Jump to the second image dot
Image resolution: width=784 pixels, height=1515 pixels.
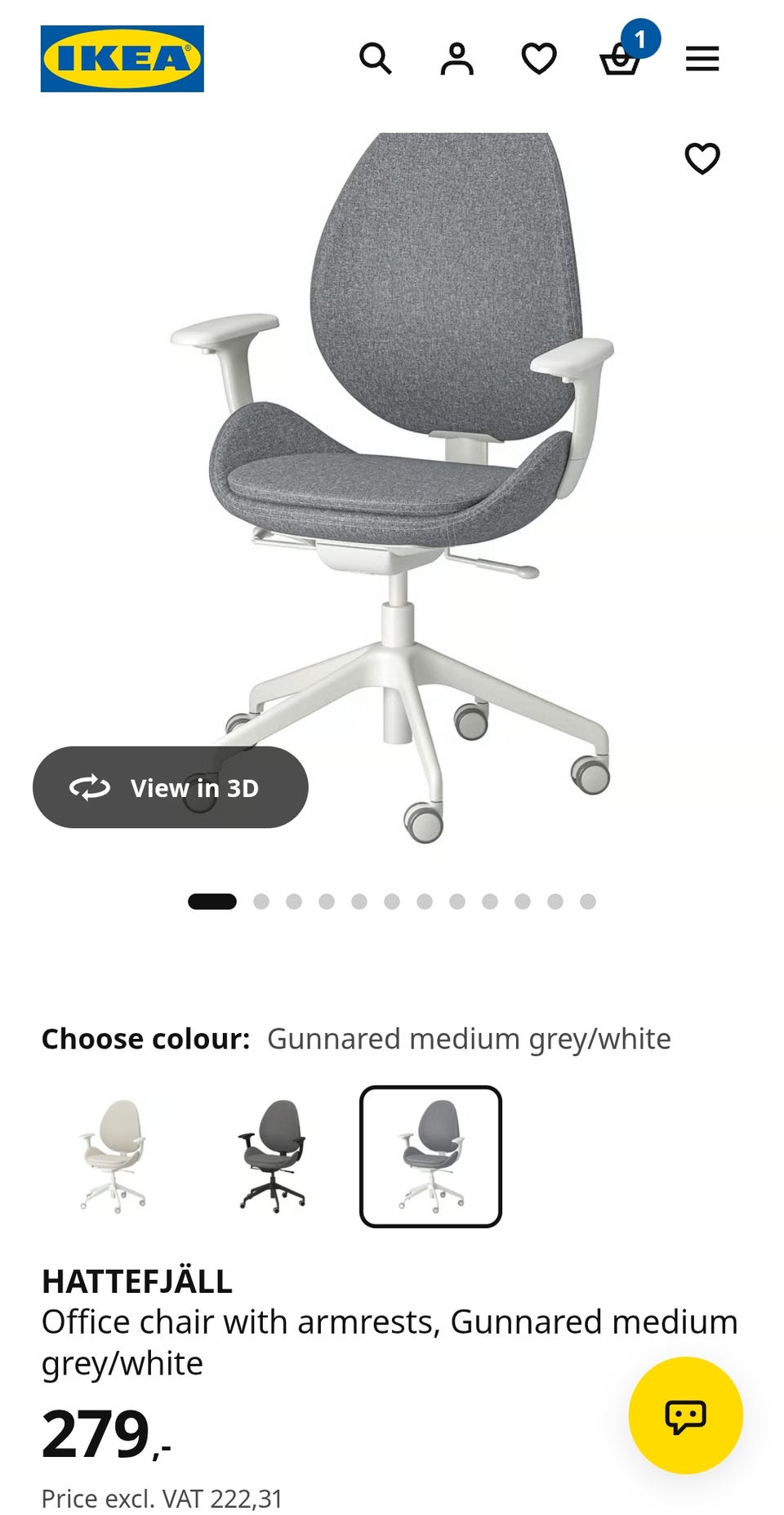(x=261, y=902)
